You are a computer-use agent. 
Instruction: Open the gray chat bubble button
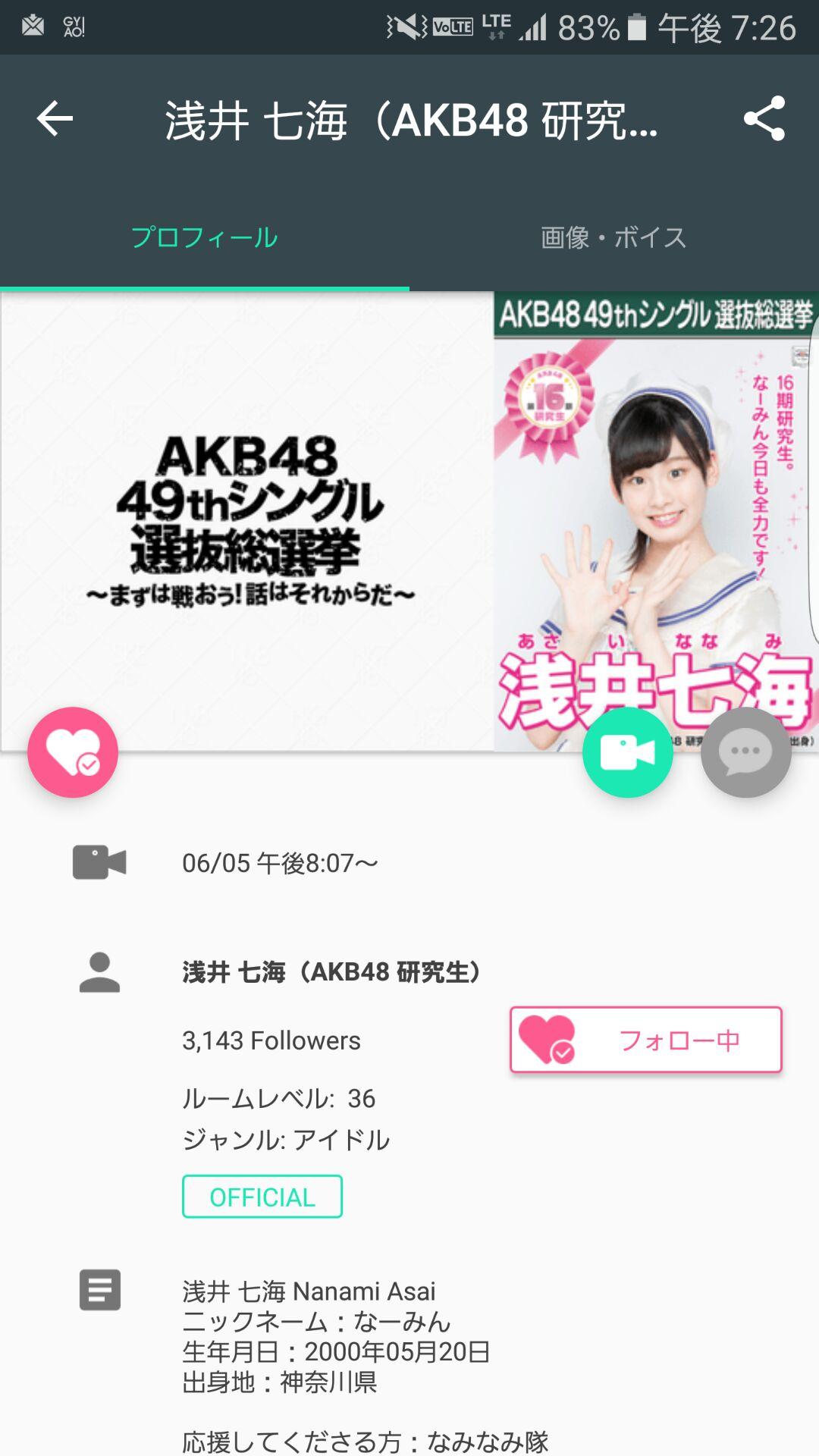tap(745, 752)
